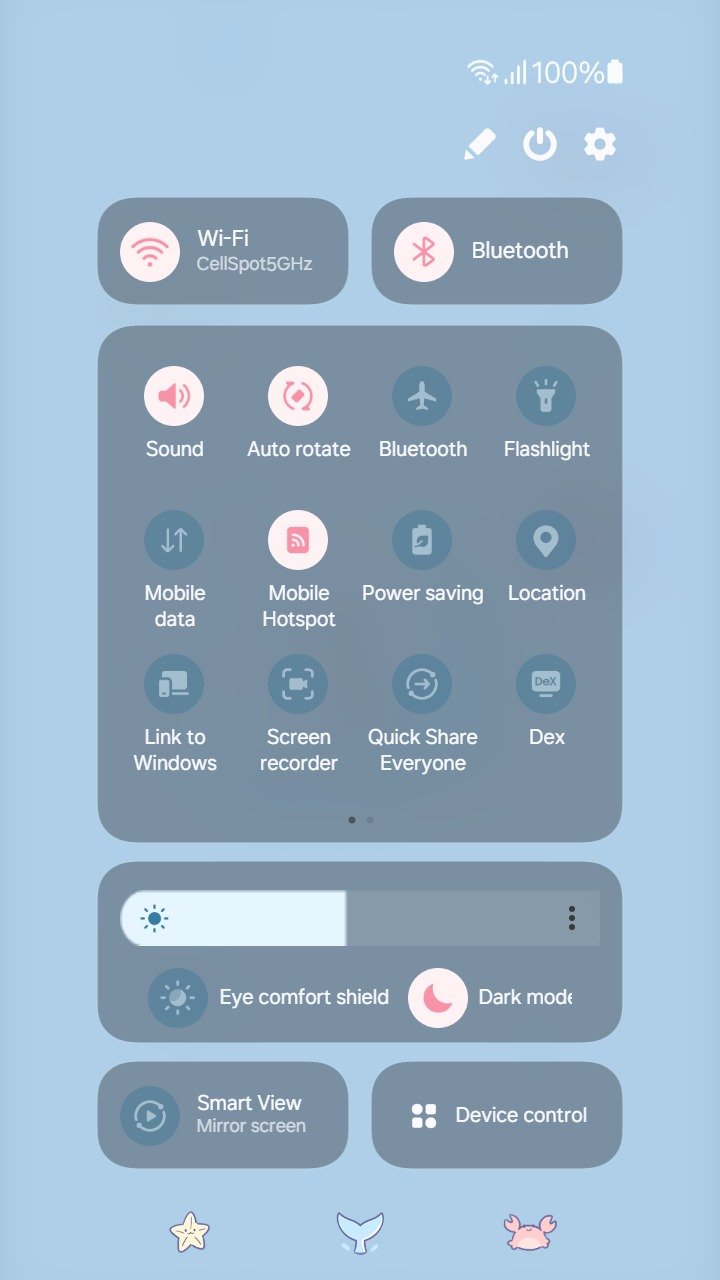Open brightness options three-dot menu
Screen dimensions: 720x1280
[571, 918]
